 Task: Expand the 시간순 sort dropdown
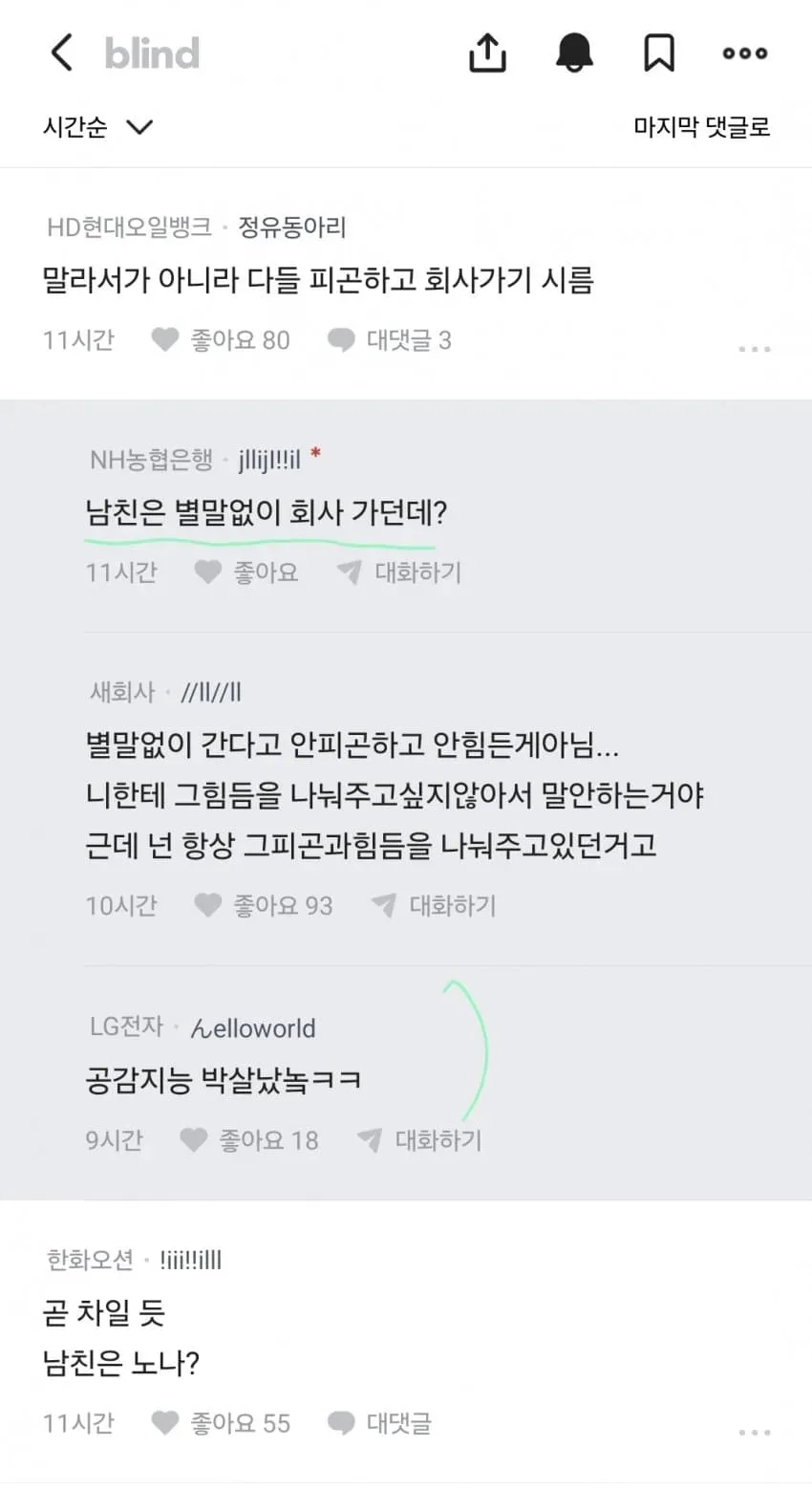[x=97, y=127]
